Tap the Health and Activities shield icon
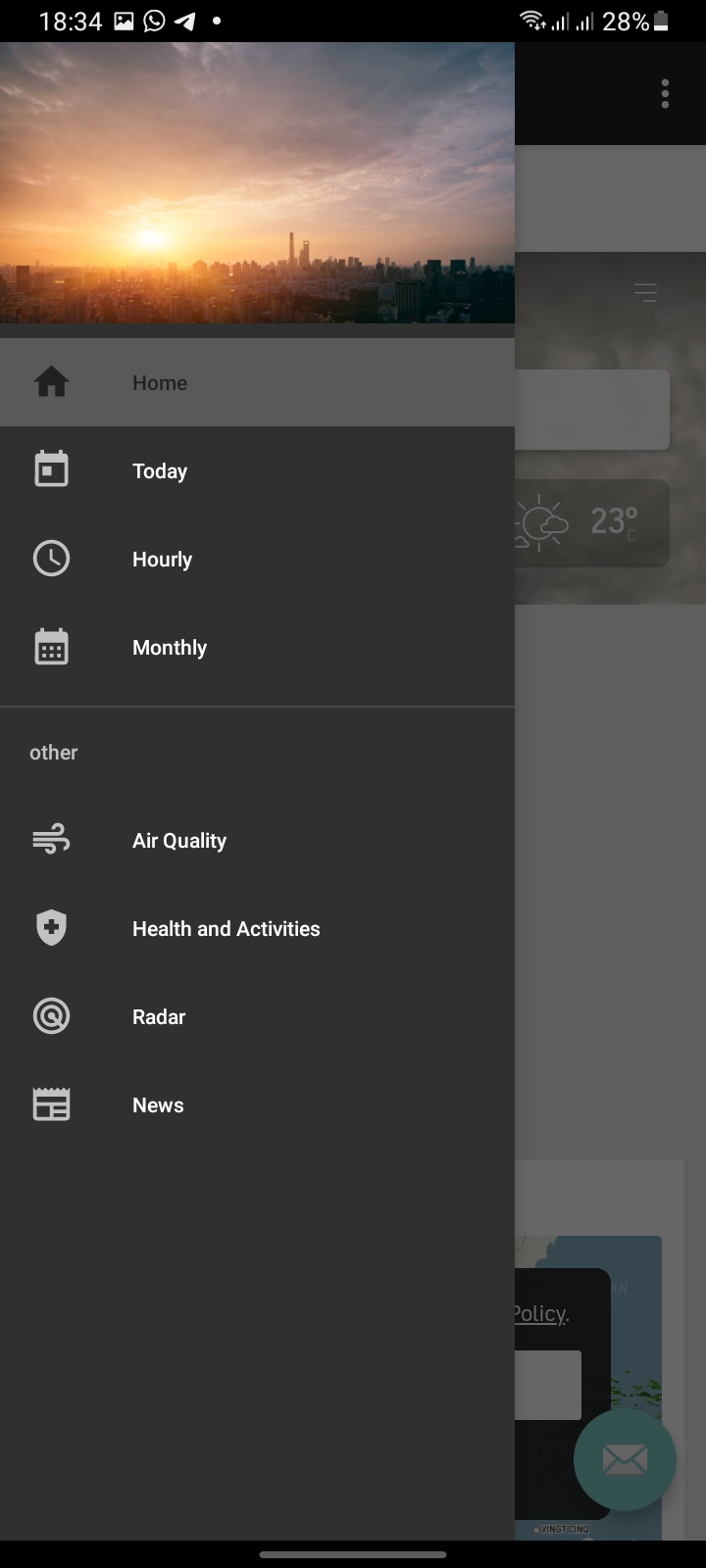This screenshot has width=706, height=1568. tap(51, 927)
